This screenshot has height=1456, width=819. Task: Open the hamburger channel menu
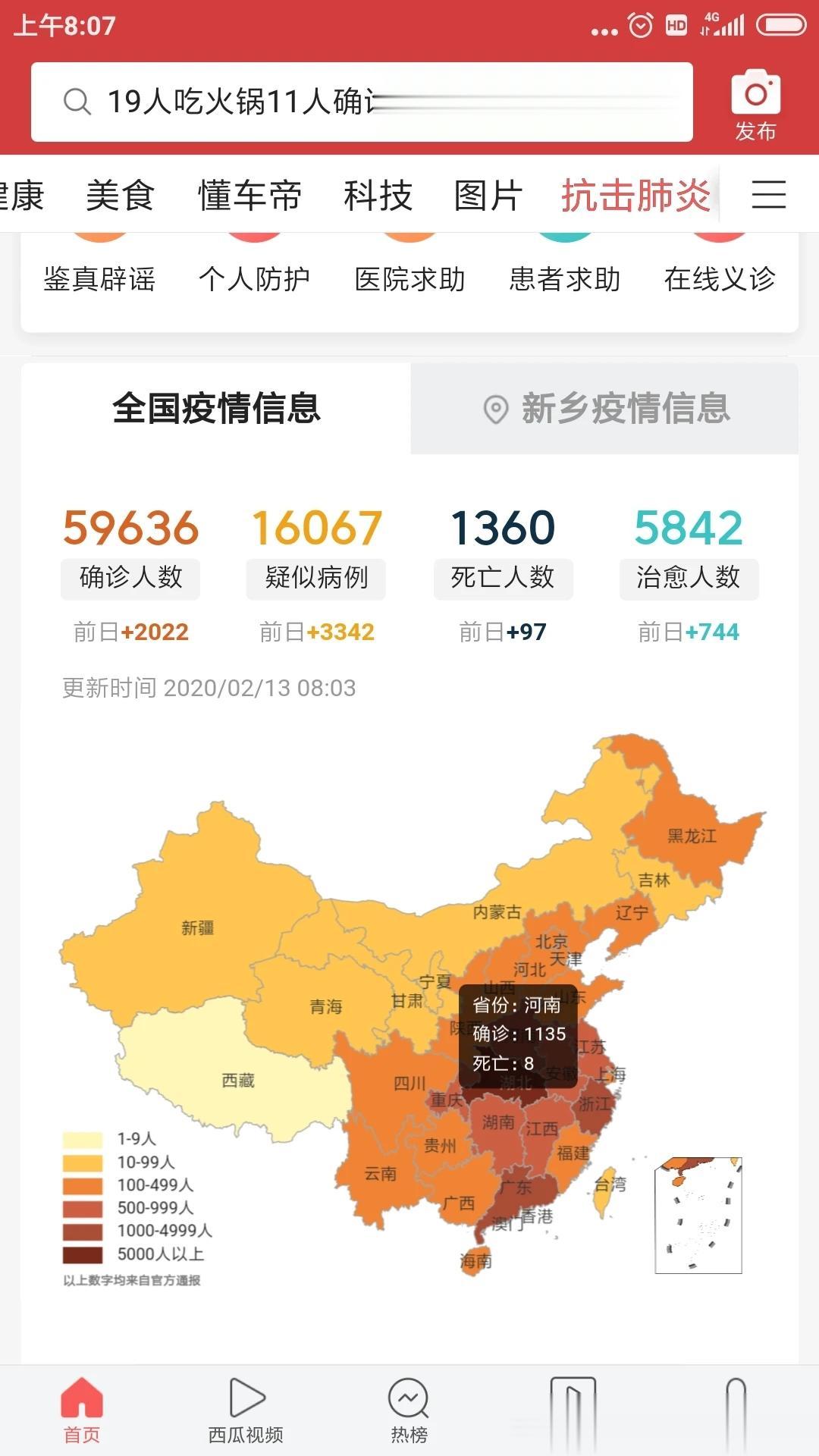[x=768, y=195]
